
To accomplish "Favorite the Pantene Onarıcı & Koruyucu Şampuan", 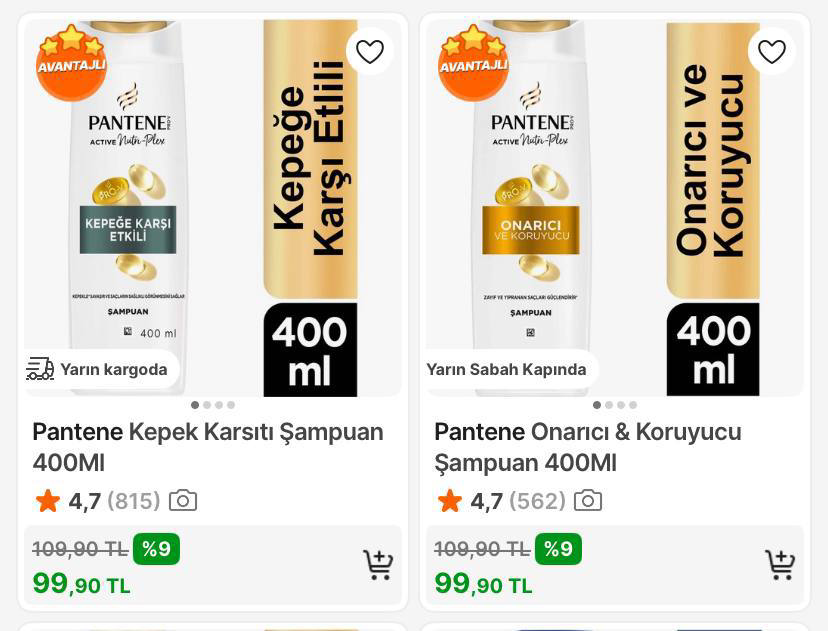I will 771,52.
